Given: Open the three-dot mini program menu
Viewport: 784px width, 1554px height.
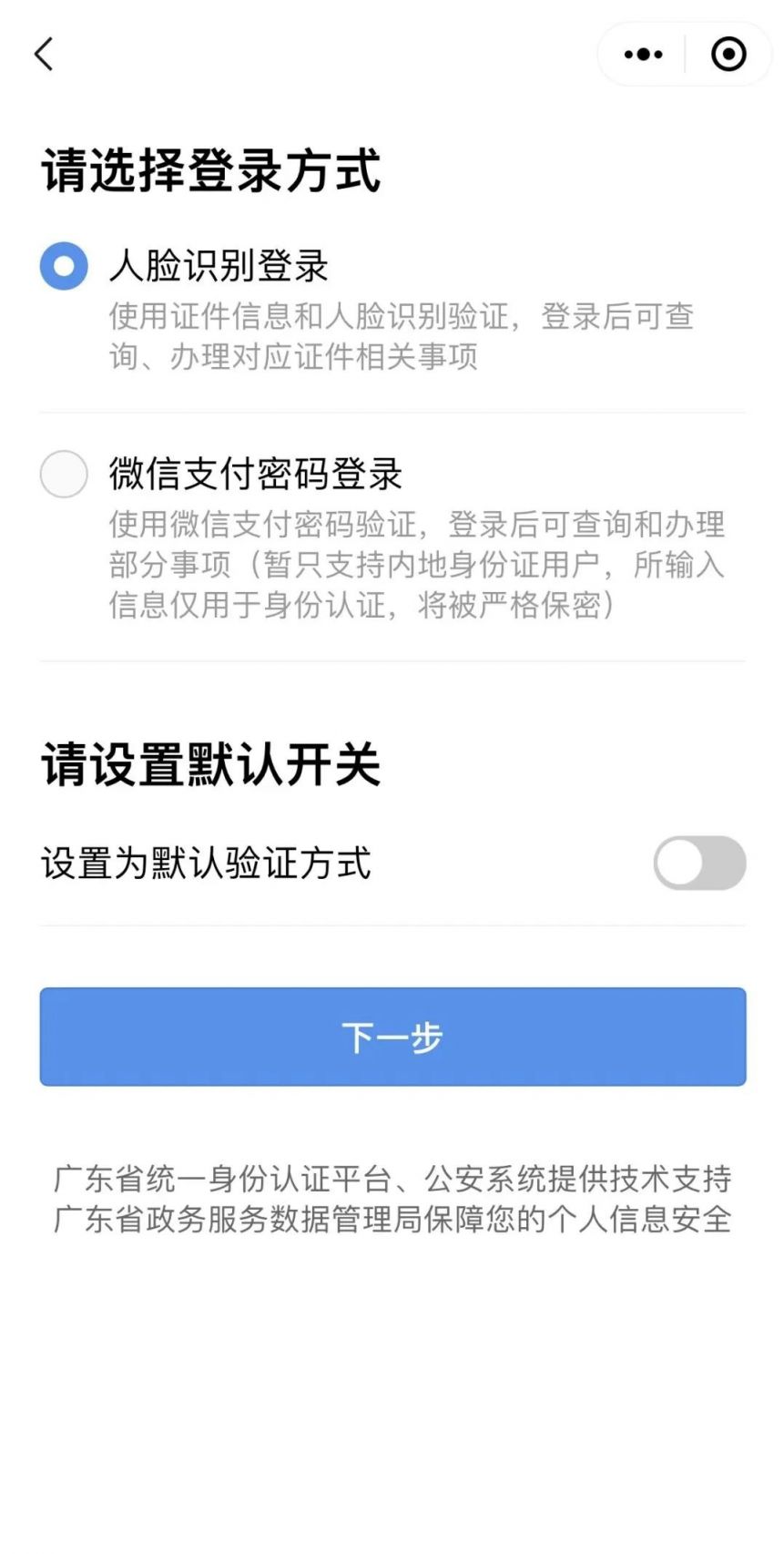Looking at the screenshot, I should pos(643,55).
